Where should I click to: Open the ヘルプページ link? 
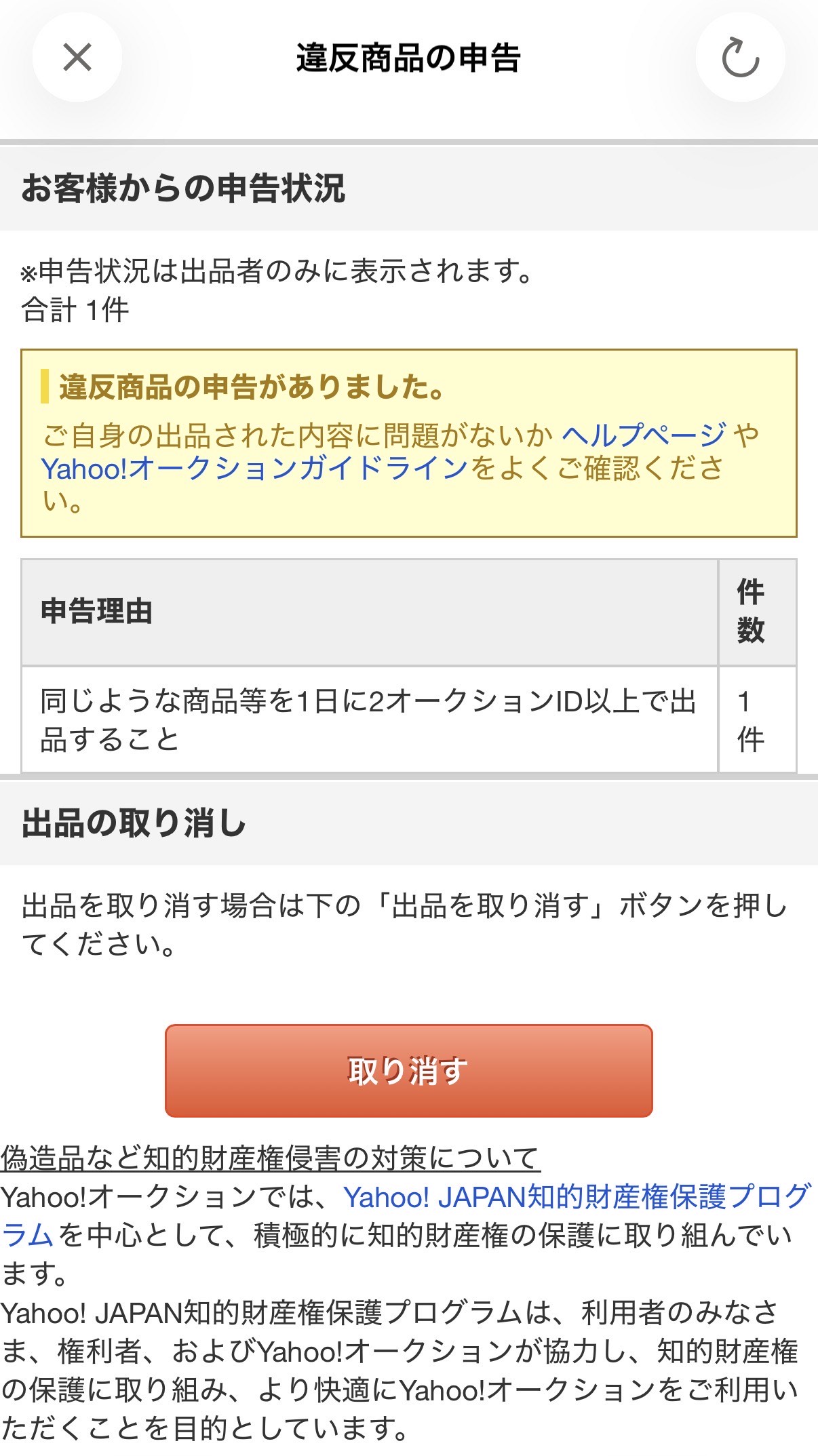[644, 435]
